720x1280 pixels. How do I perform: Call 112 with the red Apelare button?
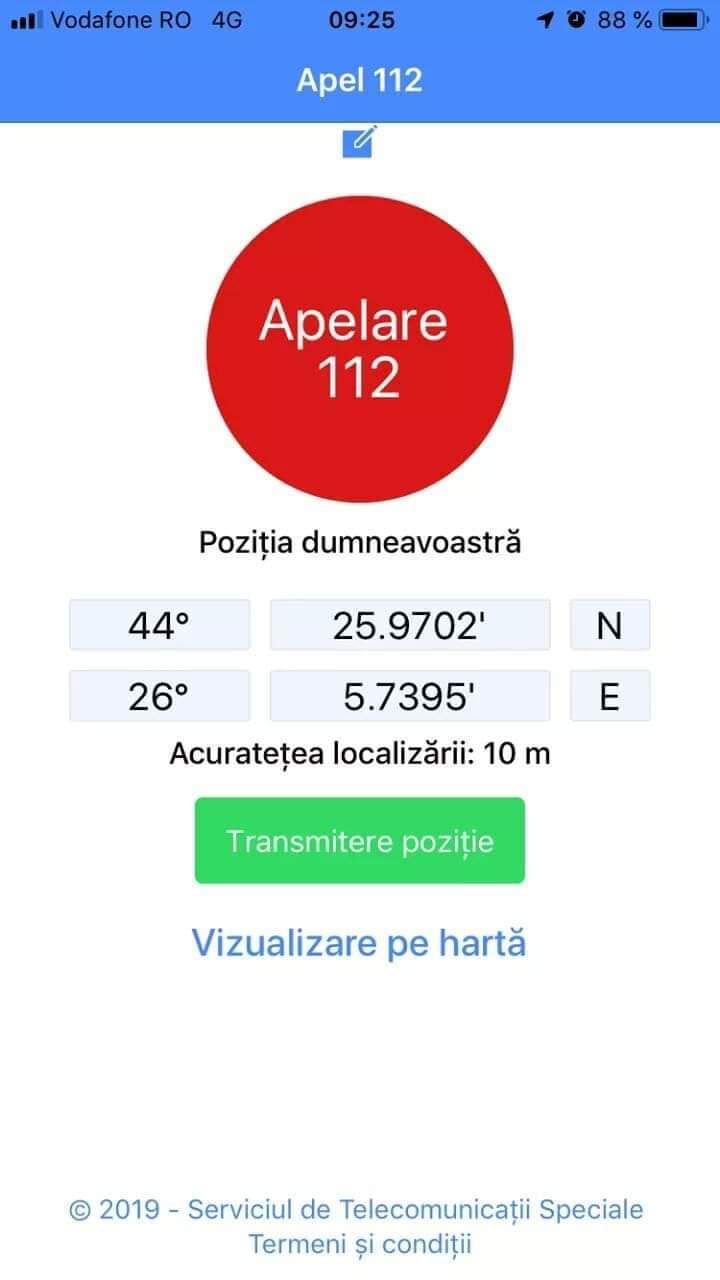pyautogui.click(x=360, y=348)
